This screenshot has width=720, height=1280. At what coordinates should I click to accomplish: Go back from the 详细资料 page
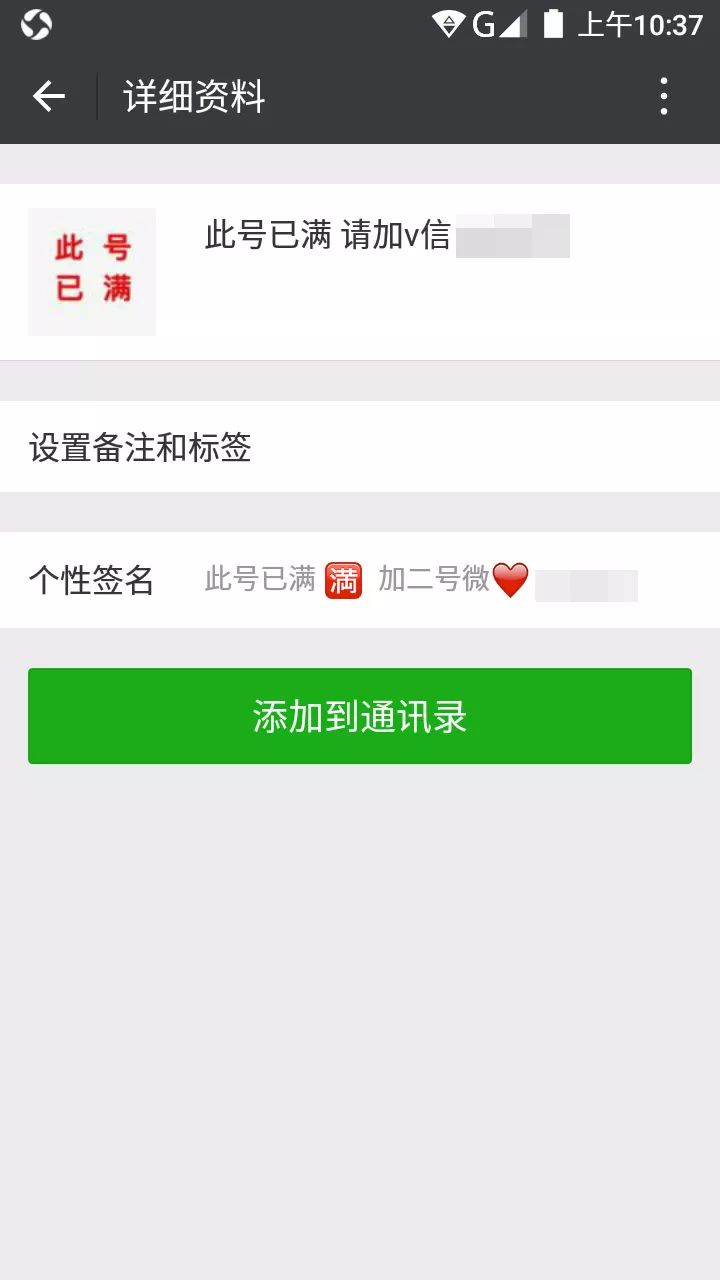(x=48, y=97)
